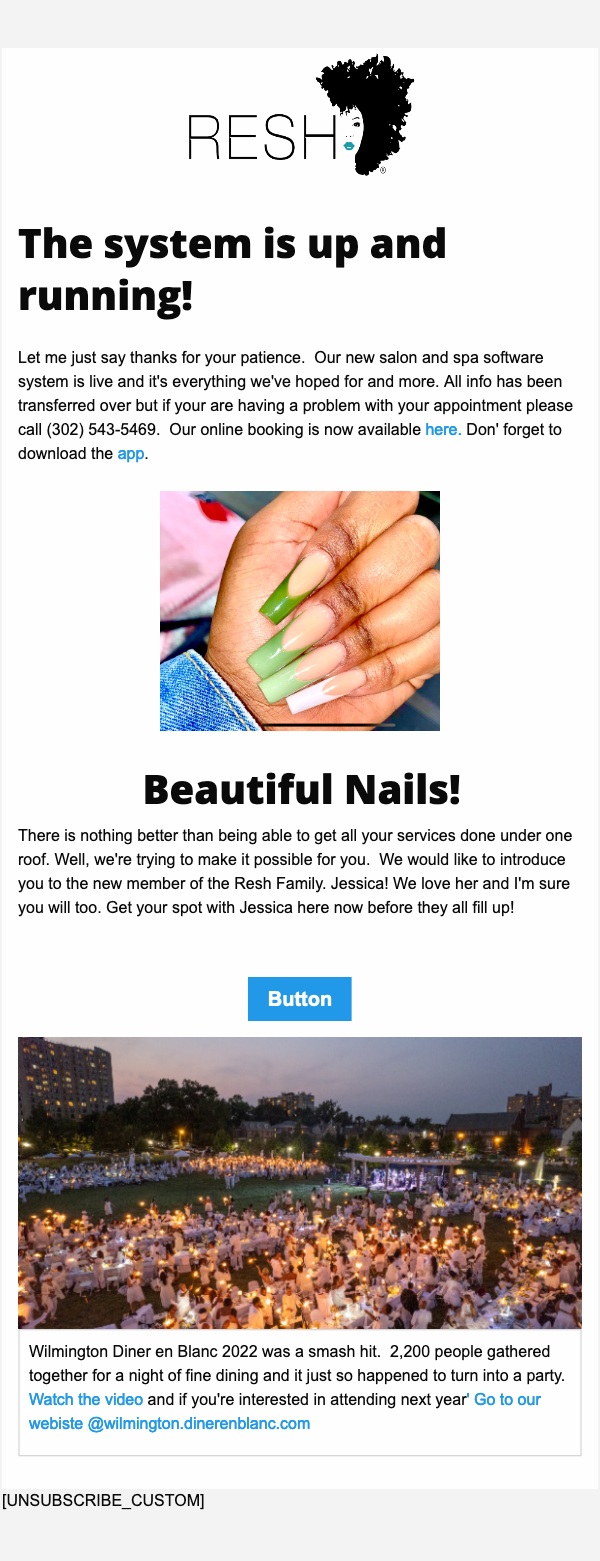Viewport: 600px width, 1561px height.
Task: Open the online booking 'here' link
Action: click(x=442, y=430)
